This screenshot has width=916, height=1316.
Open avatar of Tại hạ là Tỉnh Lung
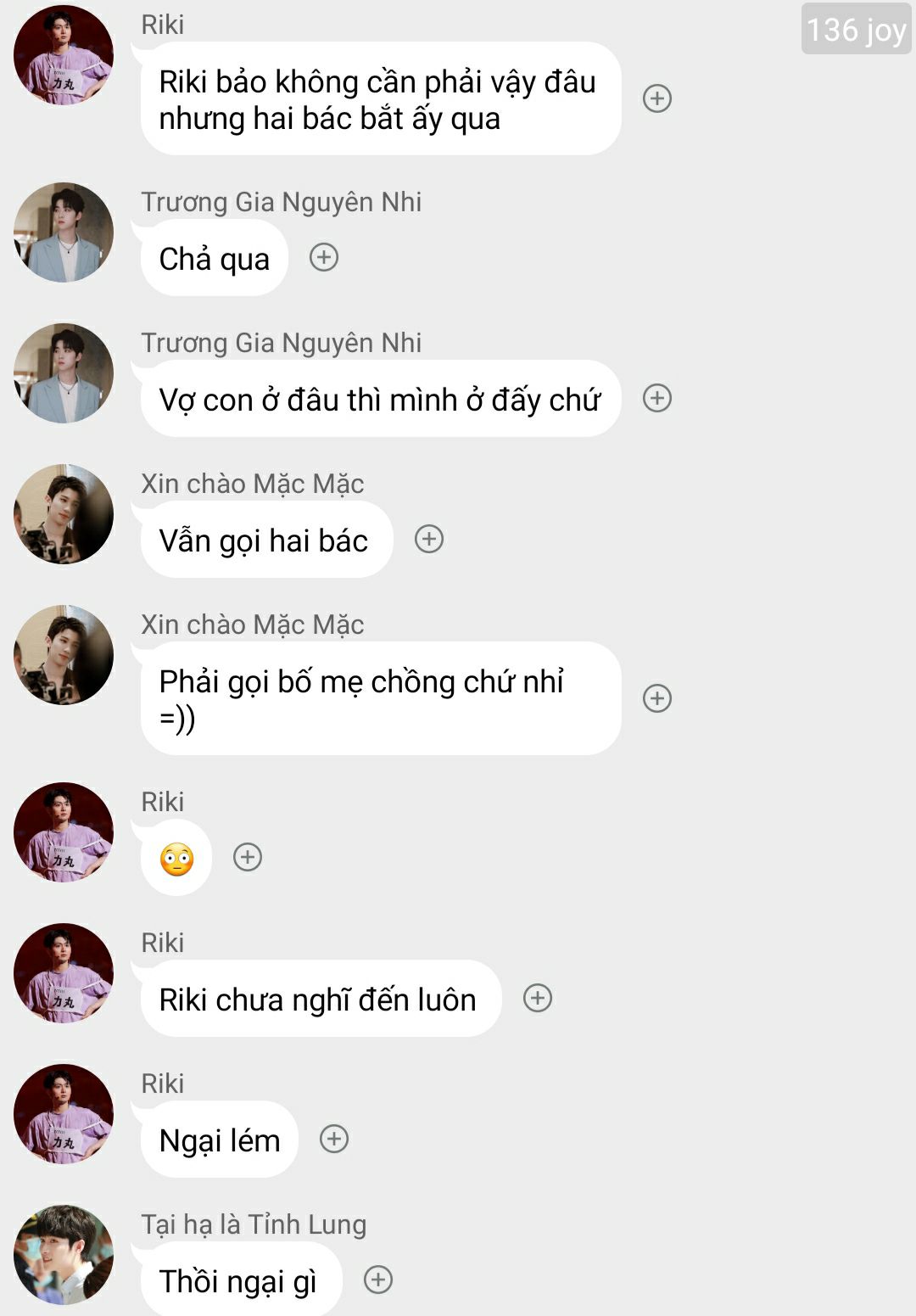coord(64,1254)
